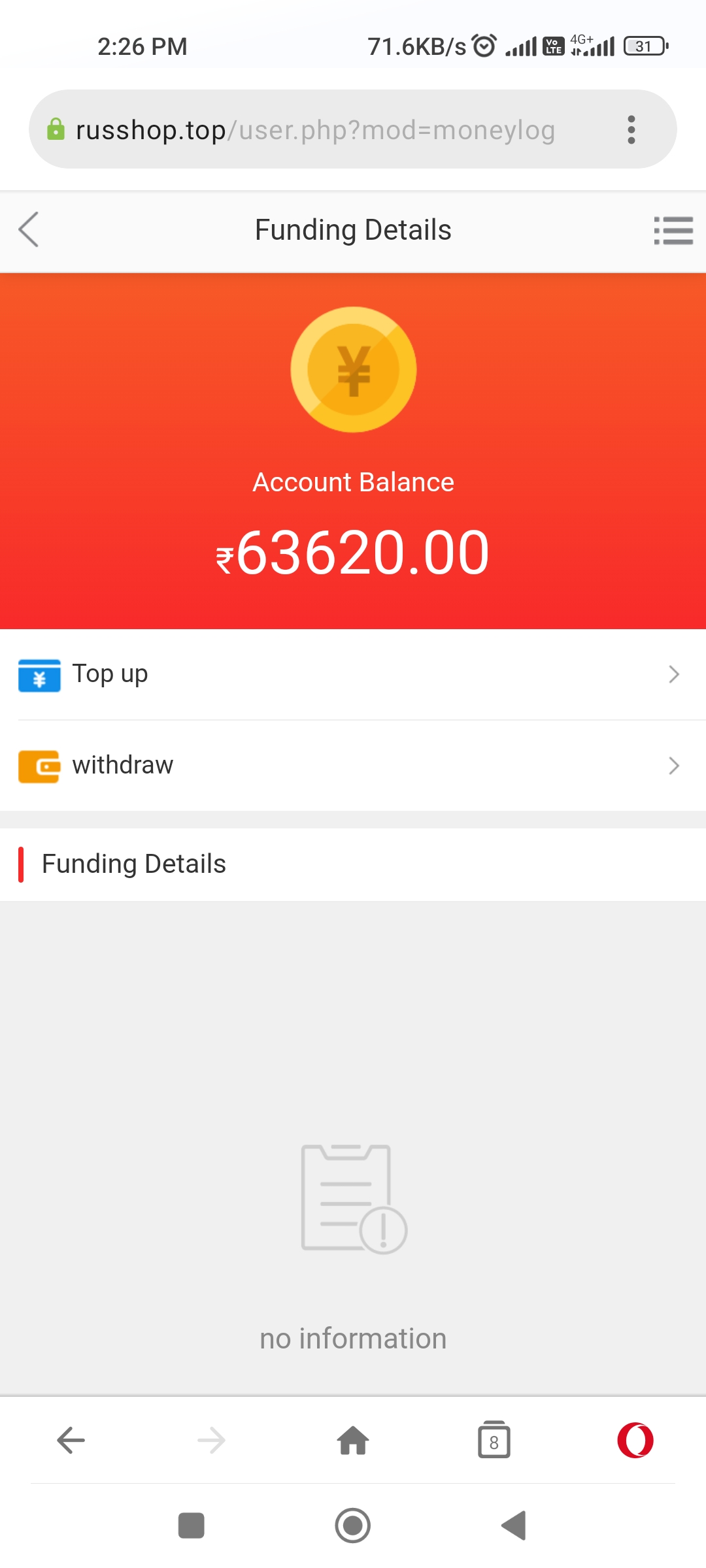Open the list menu in the header
706x1568 pixels.
[x=673, y=231]
